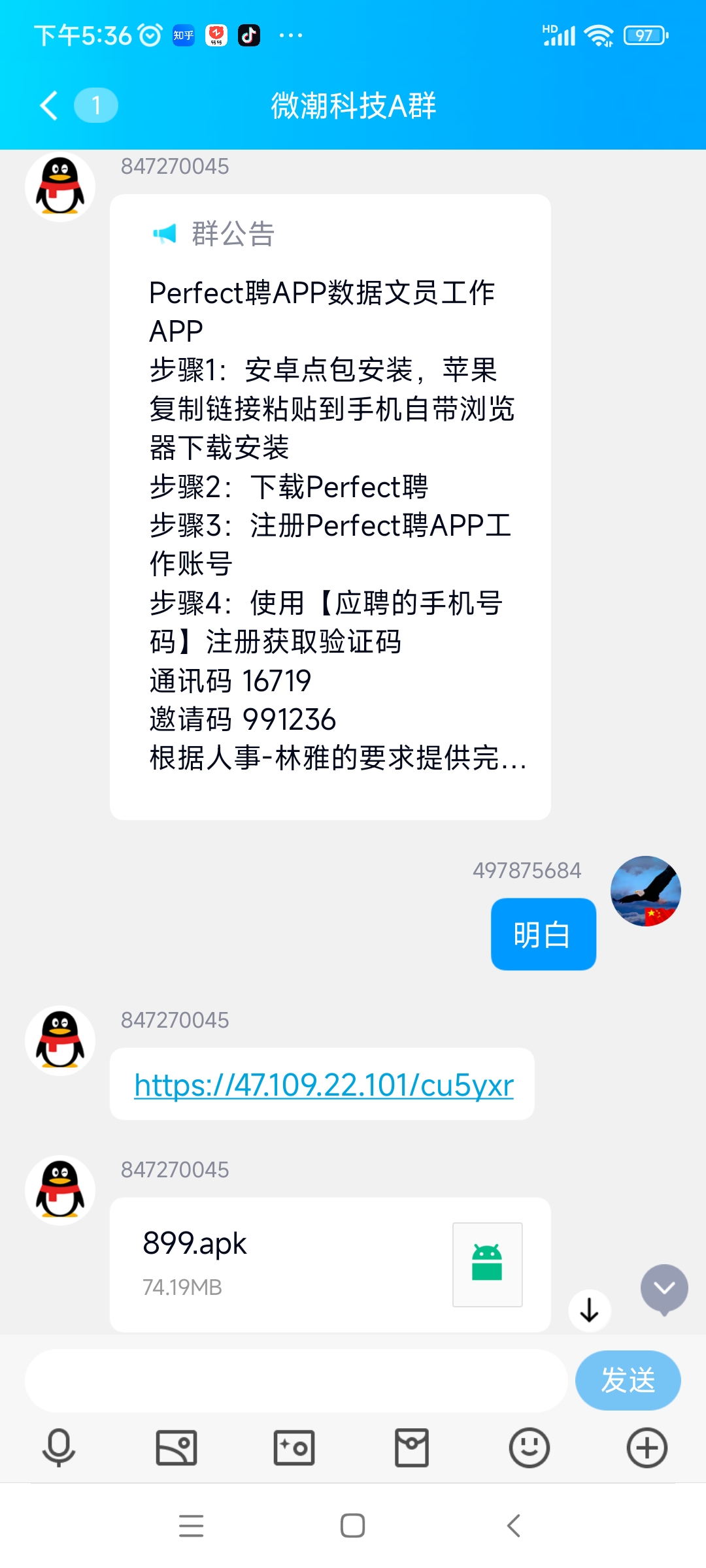The image size is (706, 1568).
Task: Open the emoji picker
Action: (529, 1446)
